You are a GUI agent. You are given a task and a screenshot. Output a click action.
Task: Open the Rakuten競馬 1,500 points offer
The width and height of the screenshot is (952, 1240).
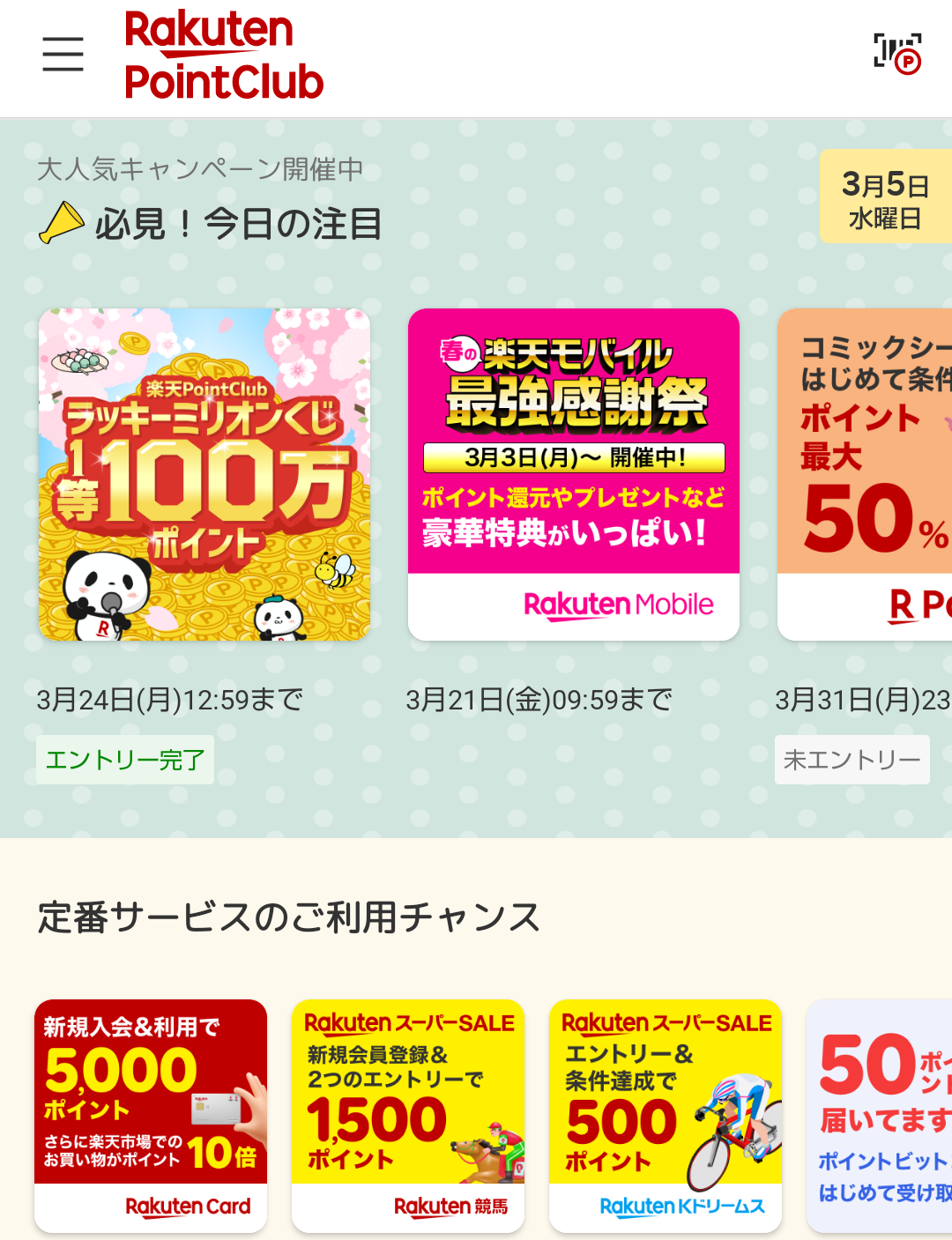point(408,1115)
